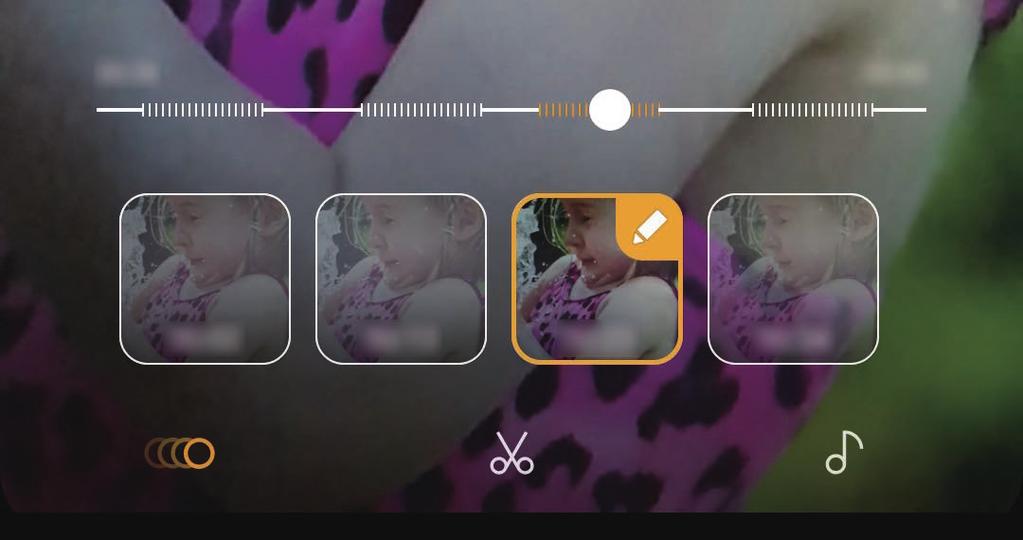Tap the white playhead knob on the timeline
The height and width of the screenshot is (540, 1023).
[610, 110]
